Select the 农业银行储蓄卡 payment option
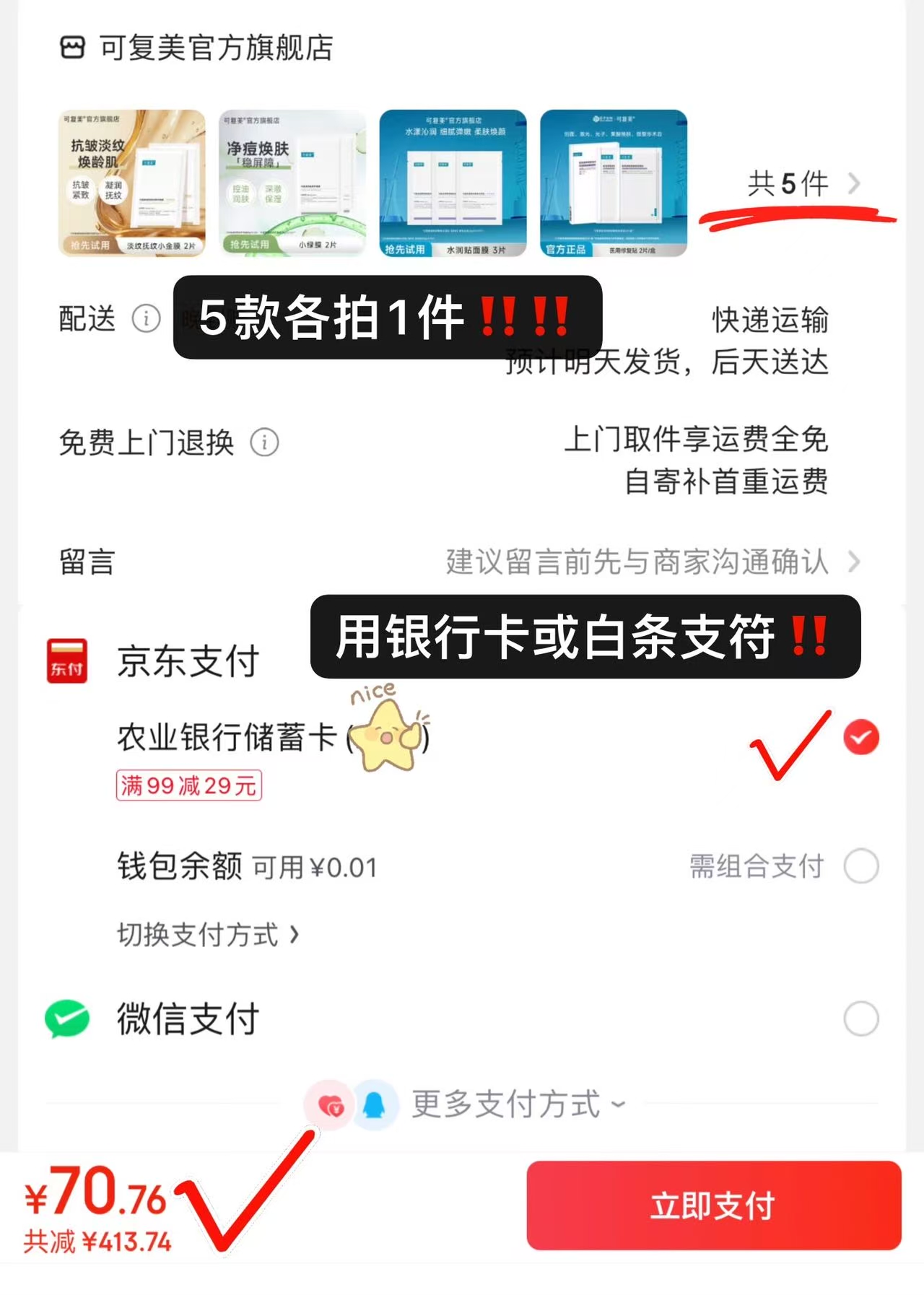This screenshot has height=1295, width=924. 860,737
